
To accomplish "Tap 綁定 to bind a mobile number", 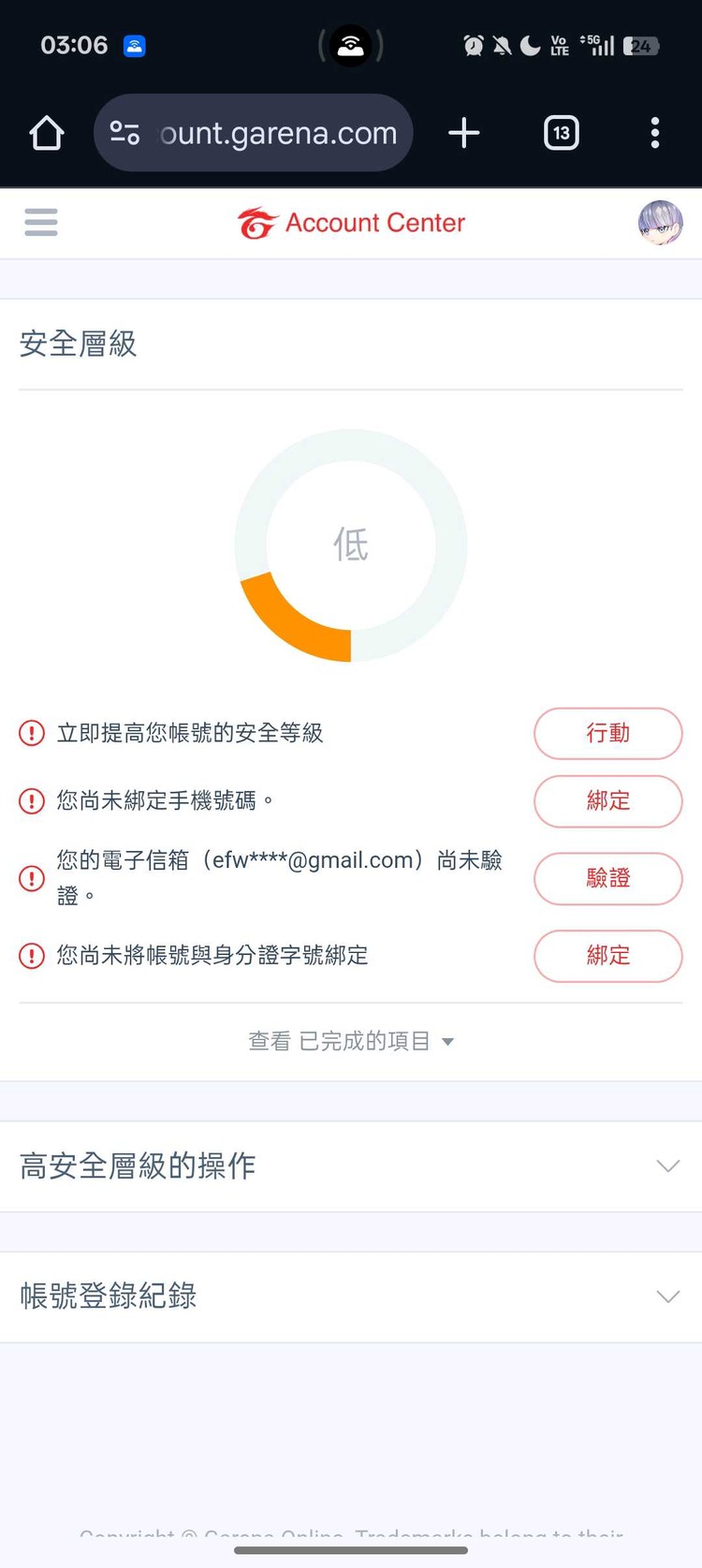I will [607, 801].
